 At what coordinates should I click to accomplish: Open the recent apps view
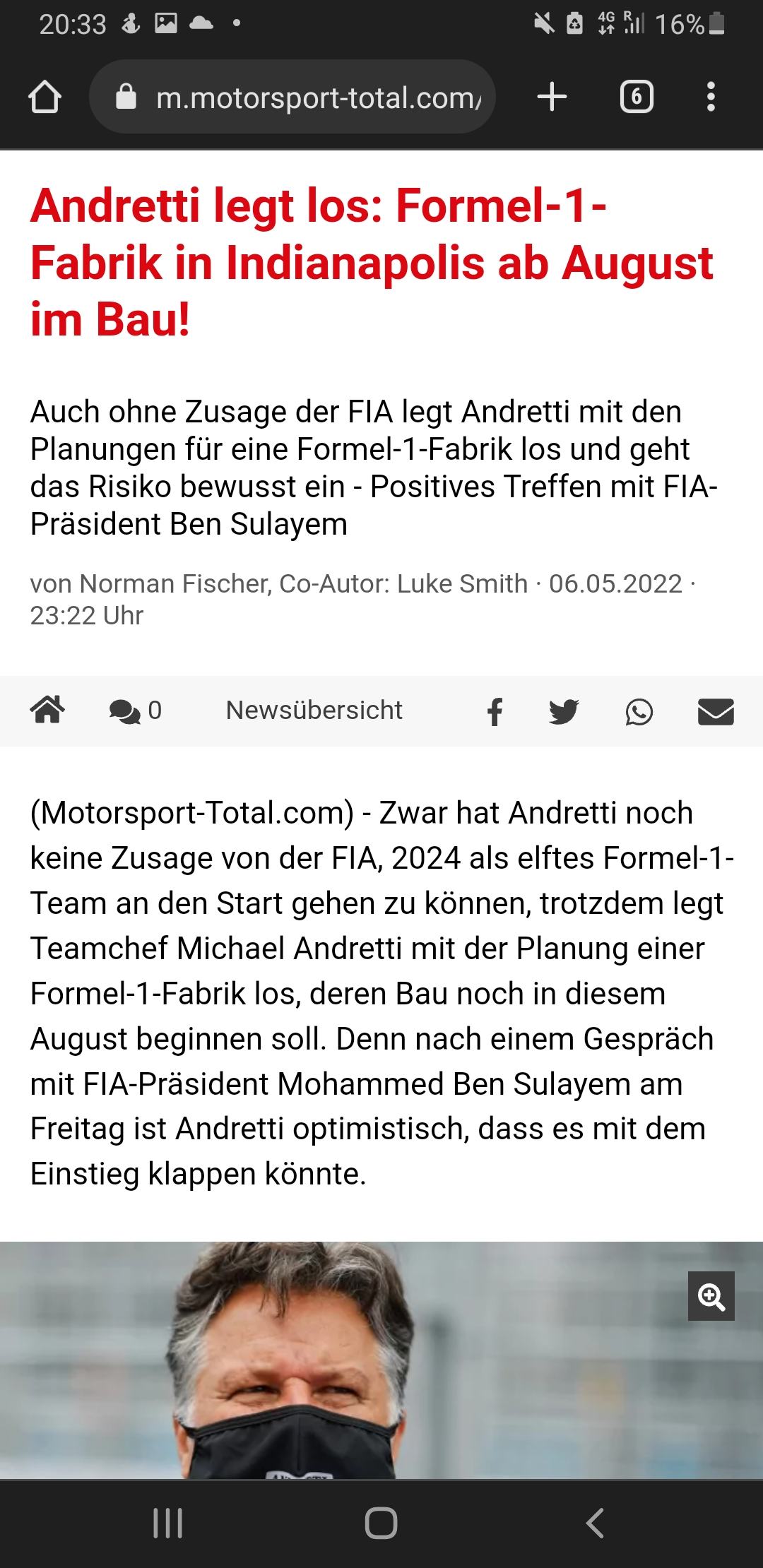click(168, 1523)
